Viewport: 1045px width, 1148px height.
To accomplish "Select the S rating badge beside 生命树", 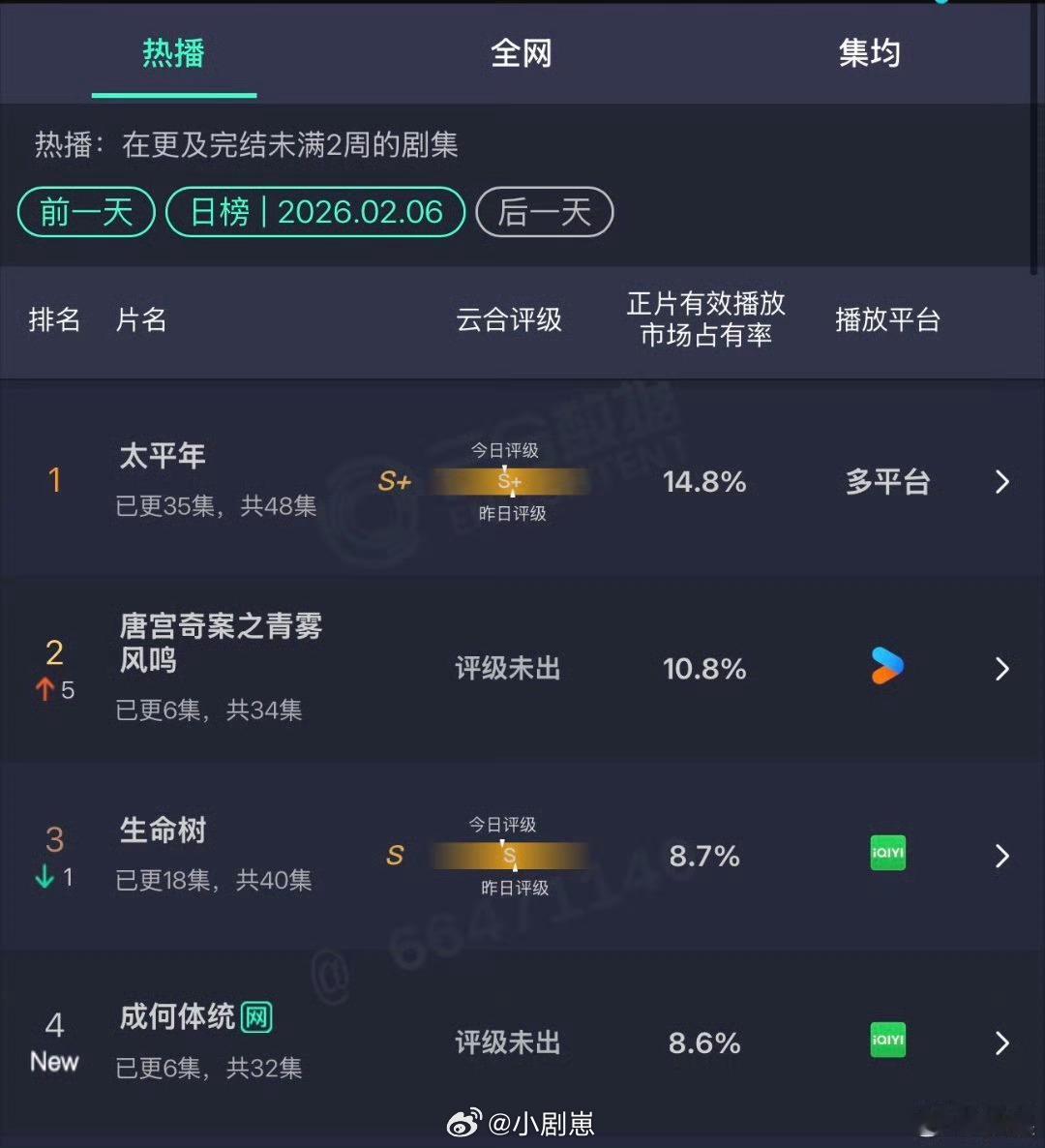I will 395,856.
